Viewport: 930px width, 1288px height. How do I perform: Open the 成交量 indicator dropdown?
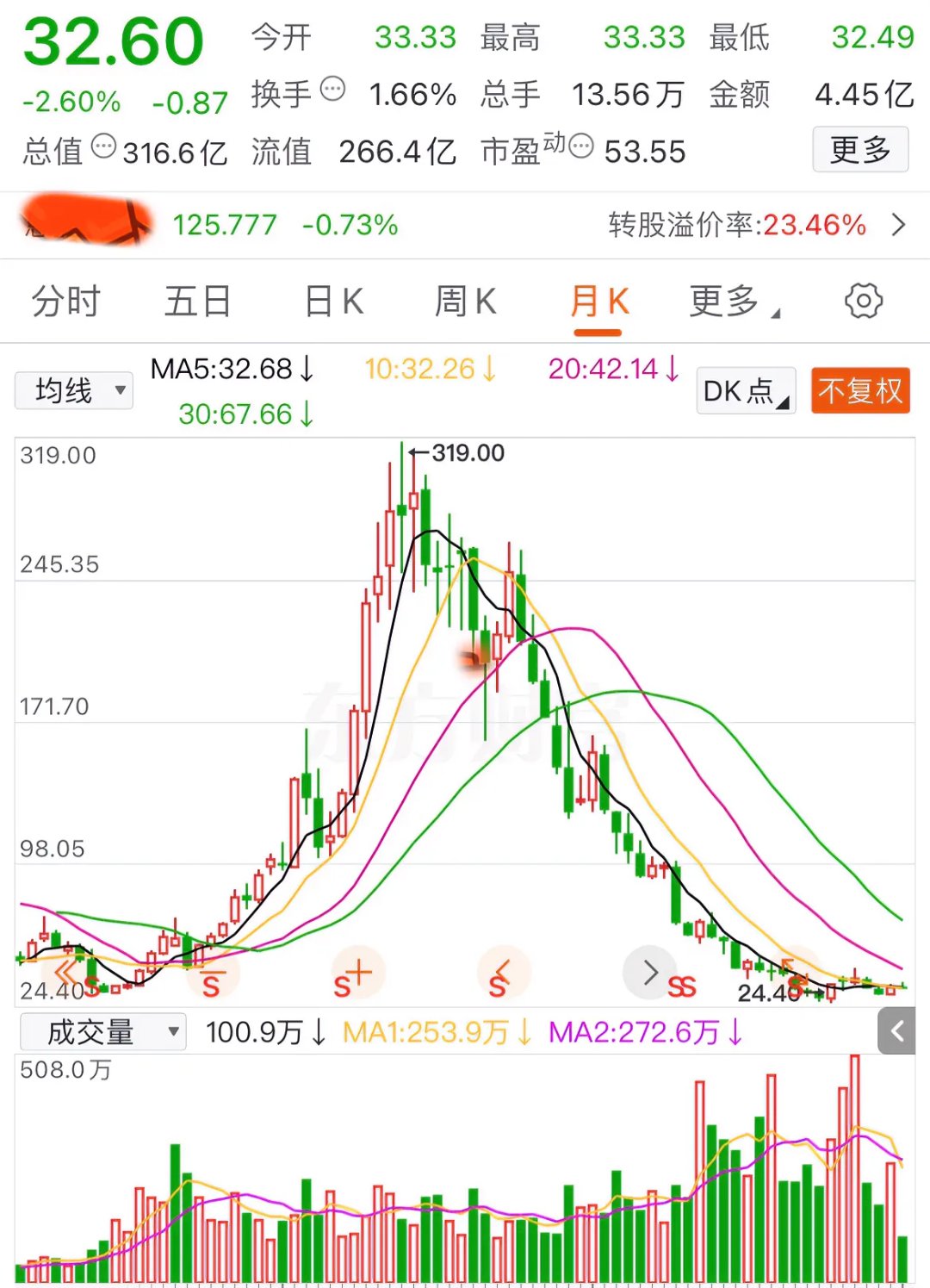click(x=102, y=1030)
